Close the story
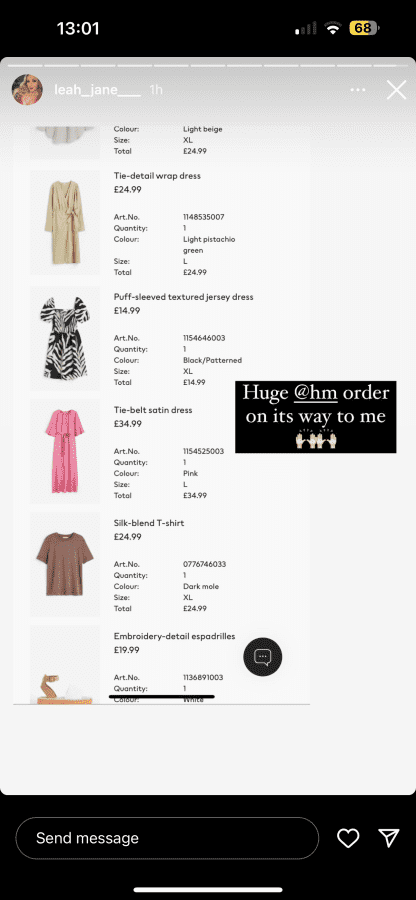Viewport: 416px width, 900px height. [396, 90]
